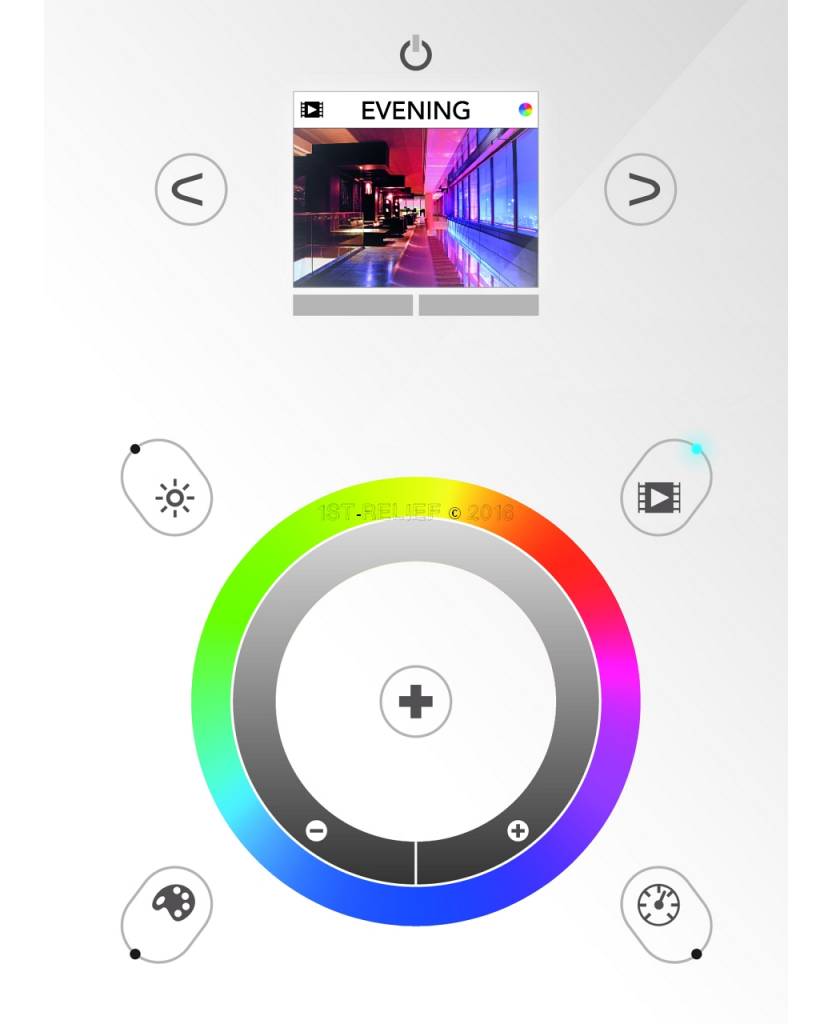The image size is (832, 1024).
Task: Go to the previous scene
Action: [x=191, y=188]
